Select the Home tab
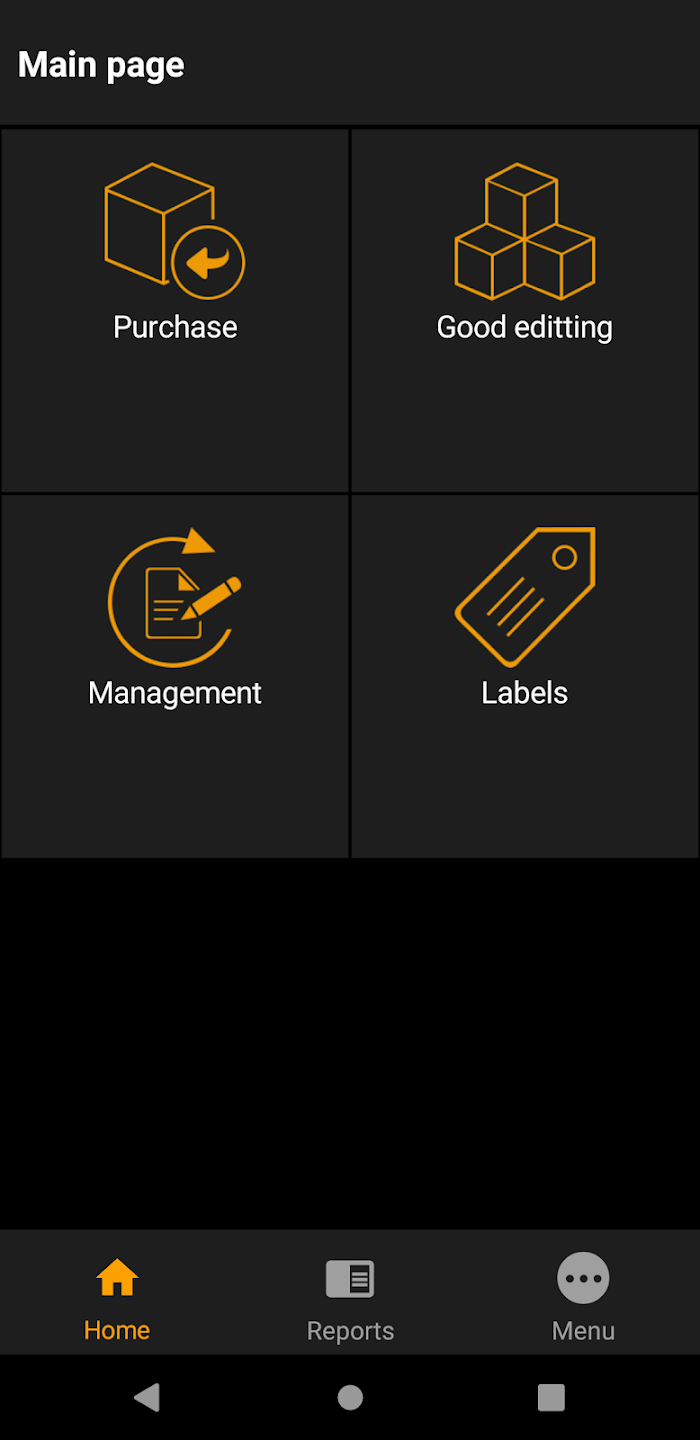 tap(117, 1296)
